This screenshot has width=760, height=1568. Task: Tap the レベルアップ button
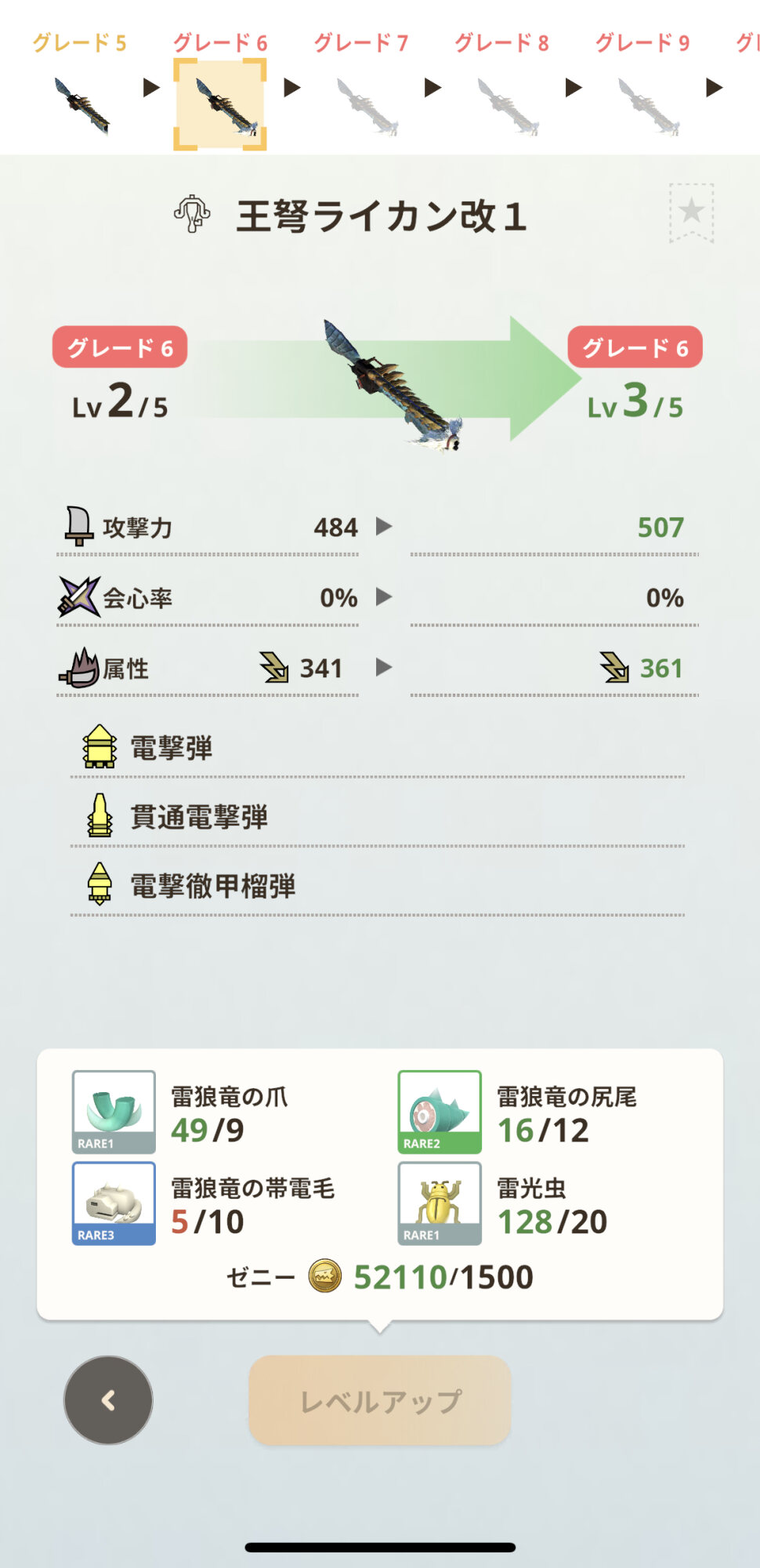[x=380, y=1400]
